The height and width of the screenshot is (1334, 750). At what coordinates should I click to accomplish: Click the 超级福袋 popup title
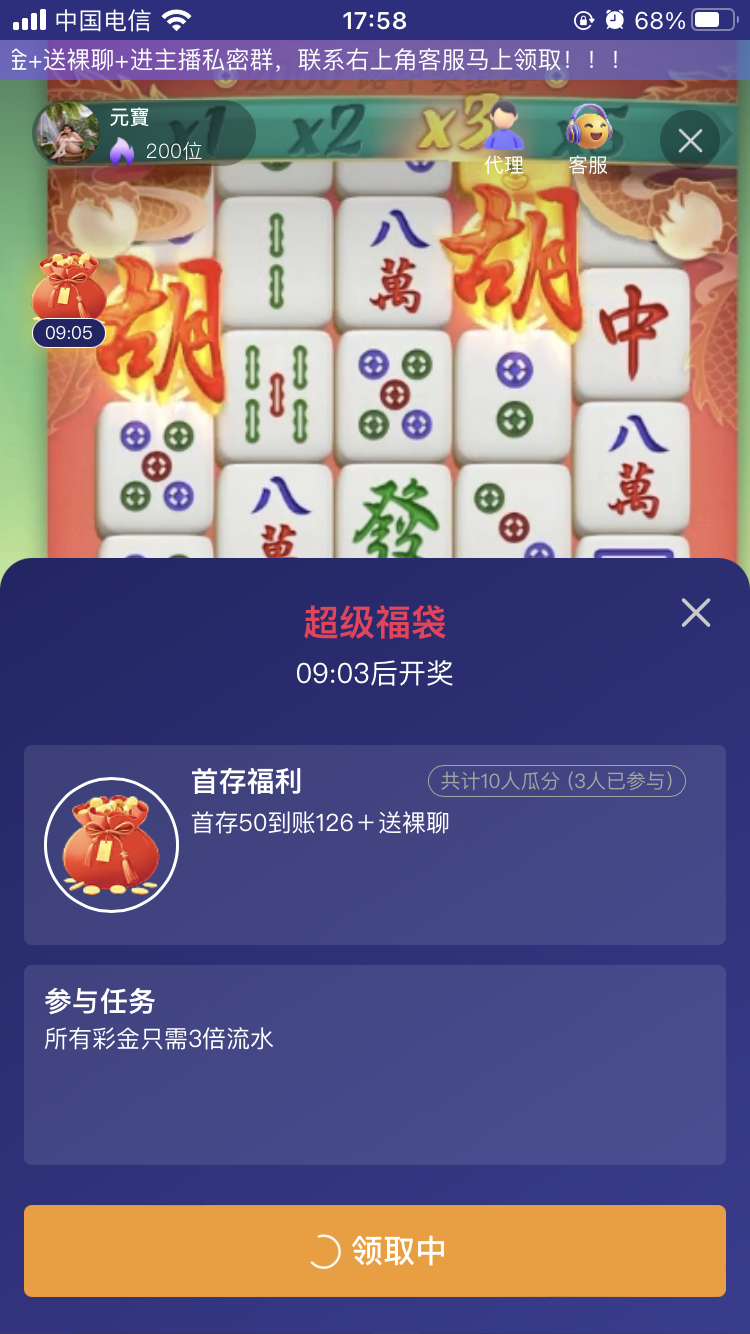[375, 620]
